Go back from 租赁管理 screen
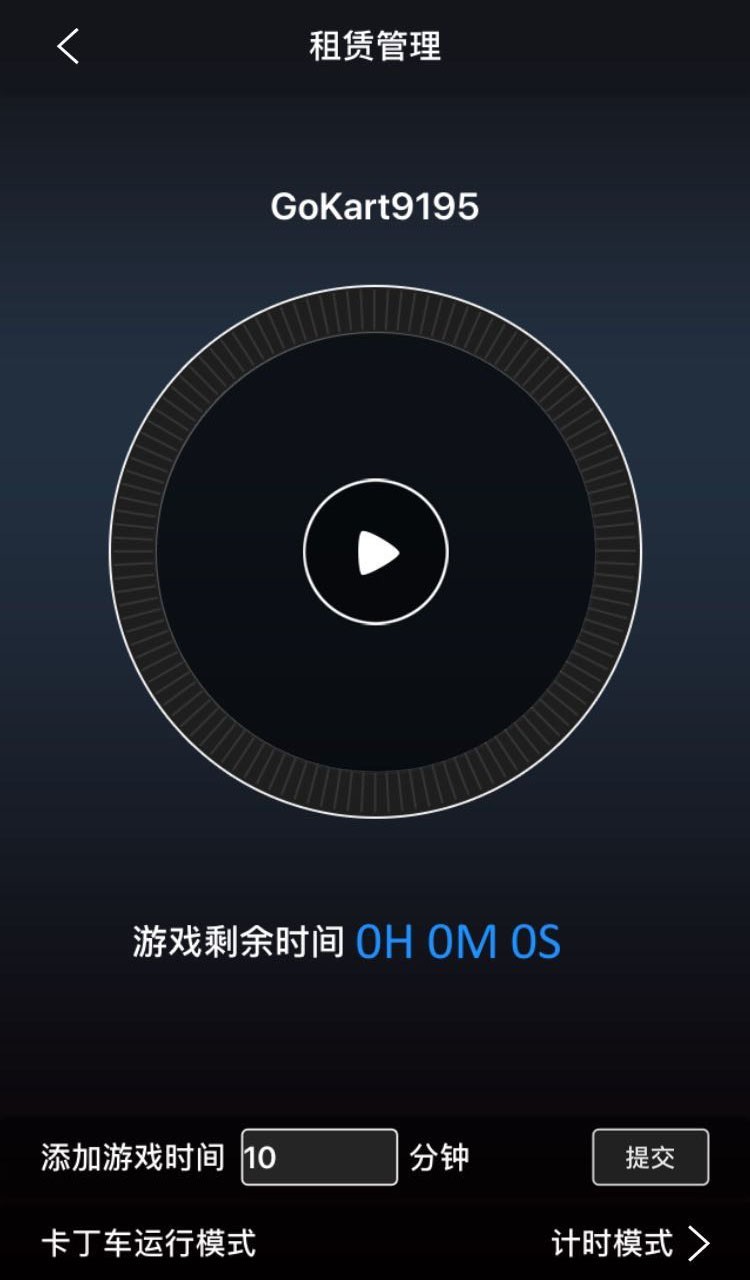 (68, 46)
